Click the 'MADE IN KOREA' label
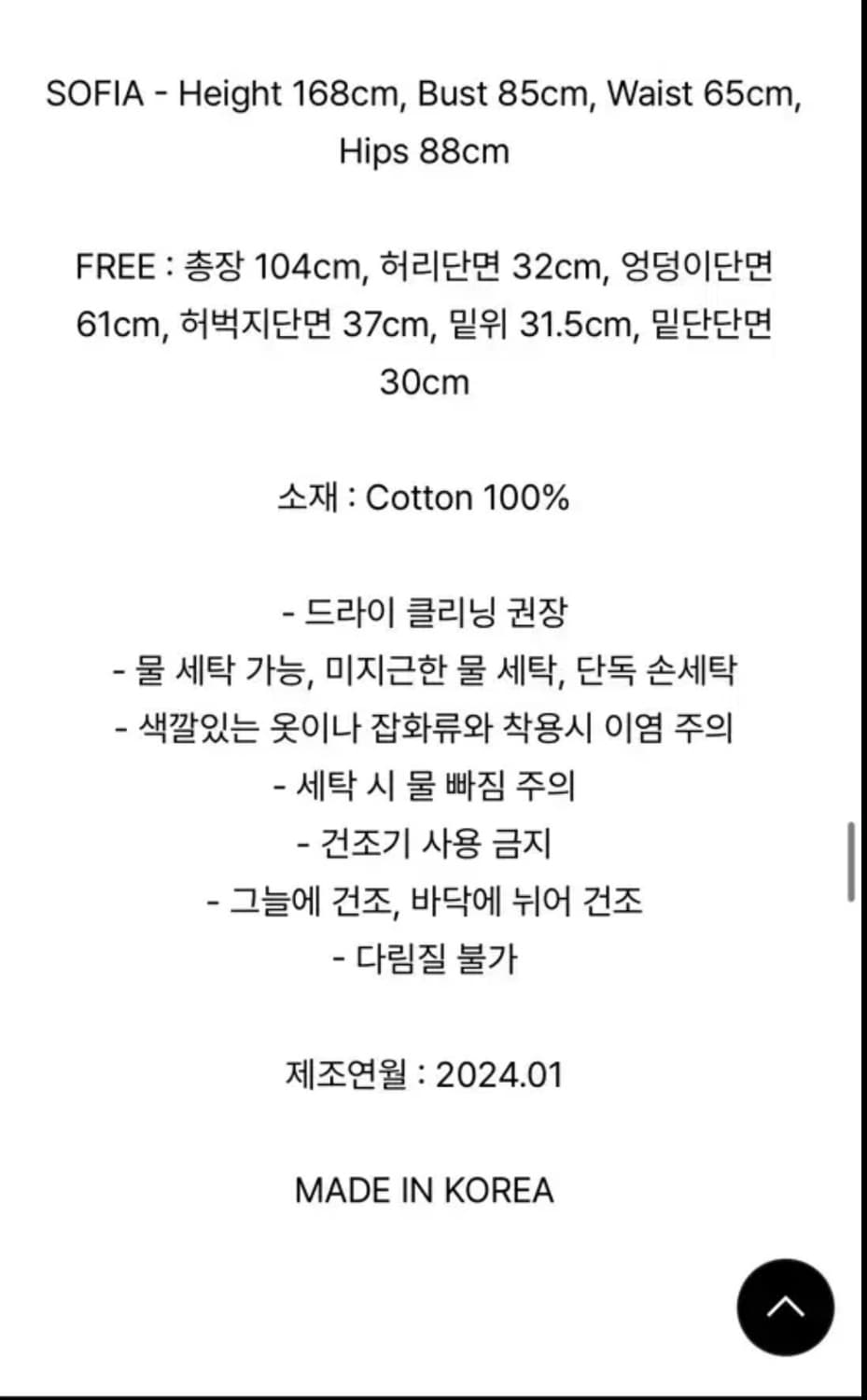This screenshot has height=1400, width=867. (x=425, y=1190)
